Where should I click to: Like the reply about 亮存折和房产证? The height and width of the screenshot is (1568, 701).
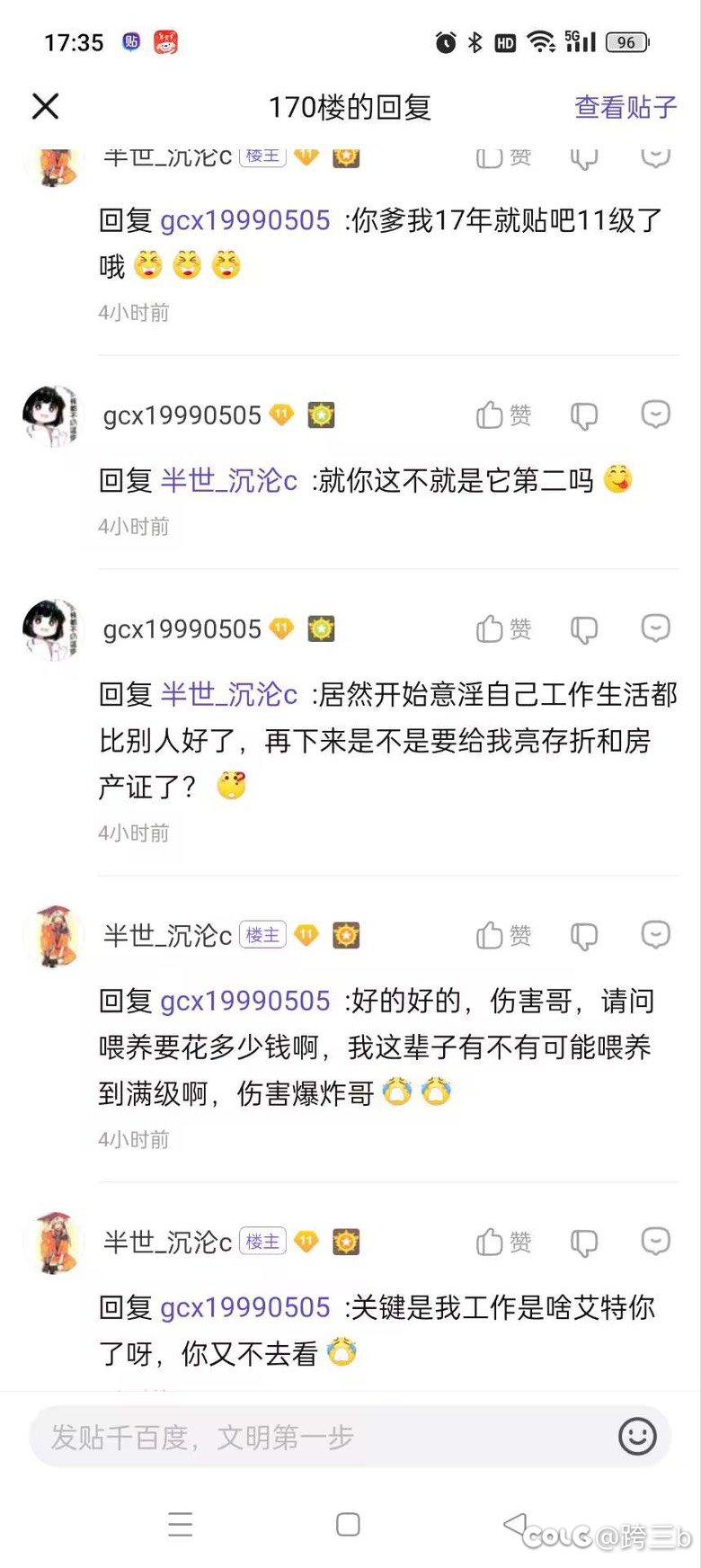coord(503,628)
